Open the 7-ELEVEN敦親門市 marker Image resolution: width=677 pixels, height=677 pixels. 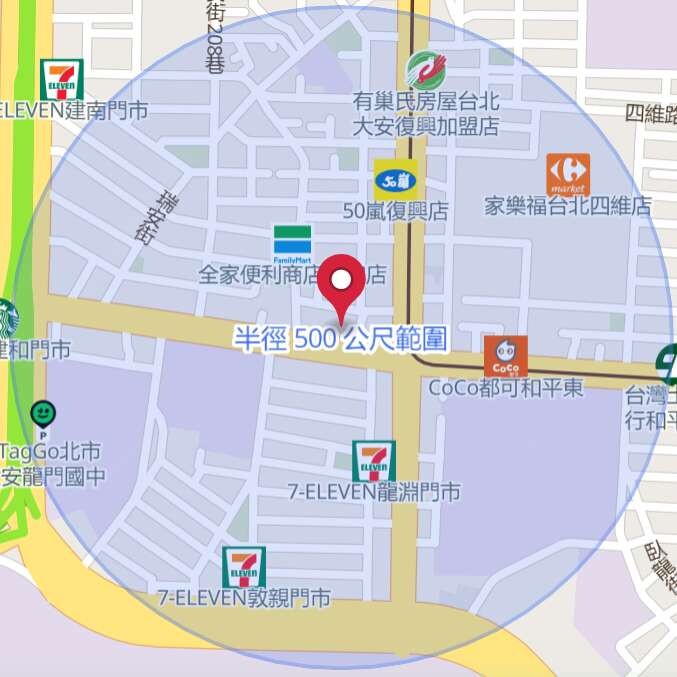[x=244, y=567]
